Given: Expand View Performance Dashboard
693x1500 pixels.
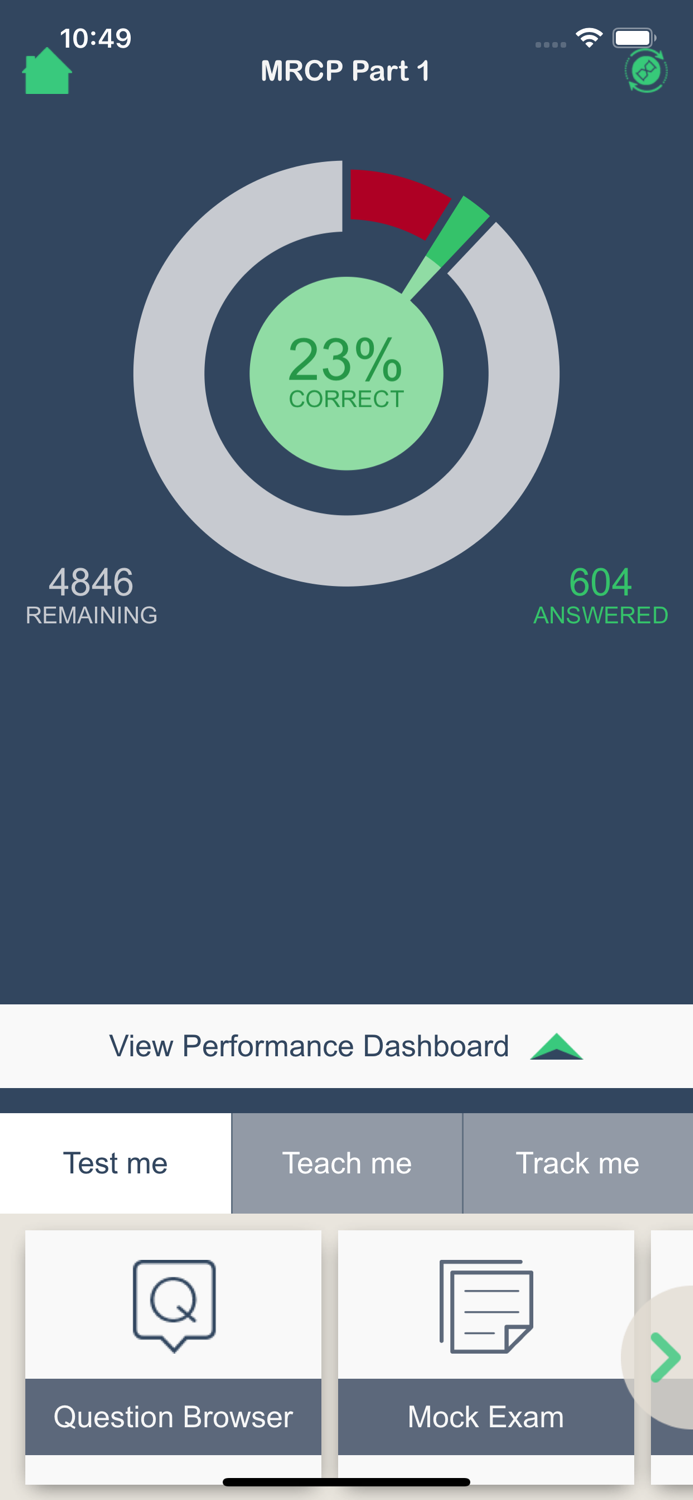Looking at the screenshot, I should click(x=346, y=1046).
